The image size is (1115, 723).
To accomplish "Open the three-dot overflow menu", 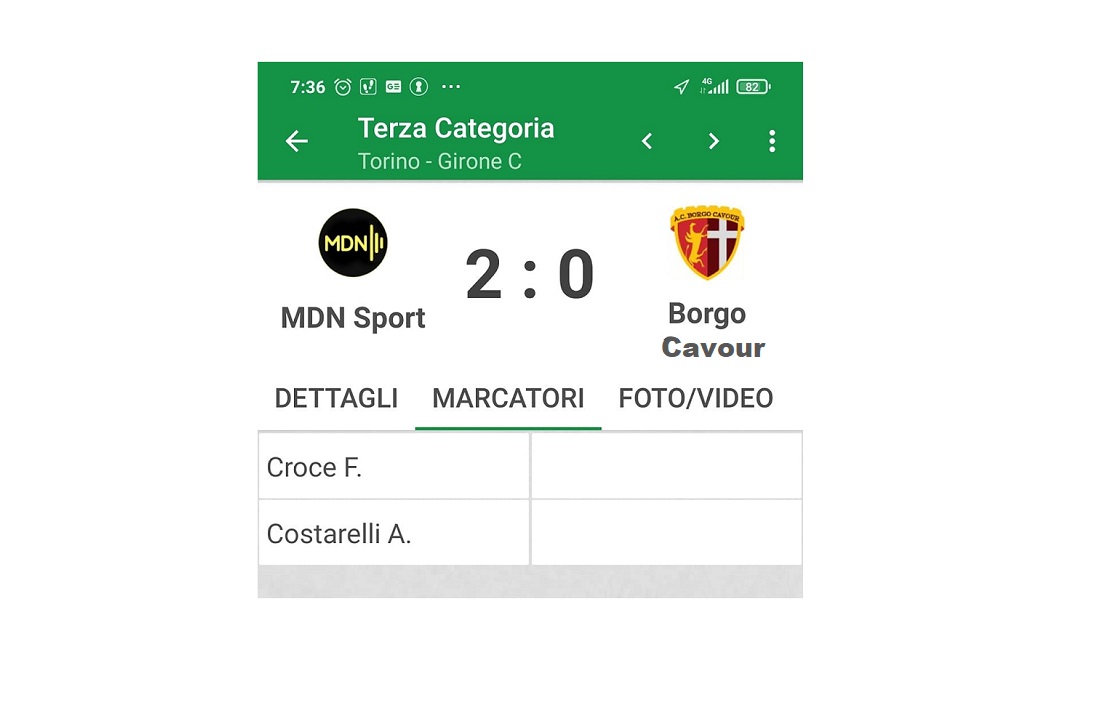I will (x=772, y=142).
